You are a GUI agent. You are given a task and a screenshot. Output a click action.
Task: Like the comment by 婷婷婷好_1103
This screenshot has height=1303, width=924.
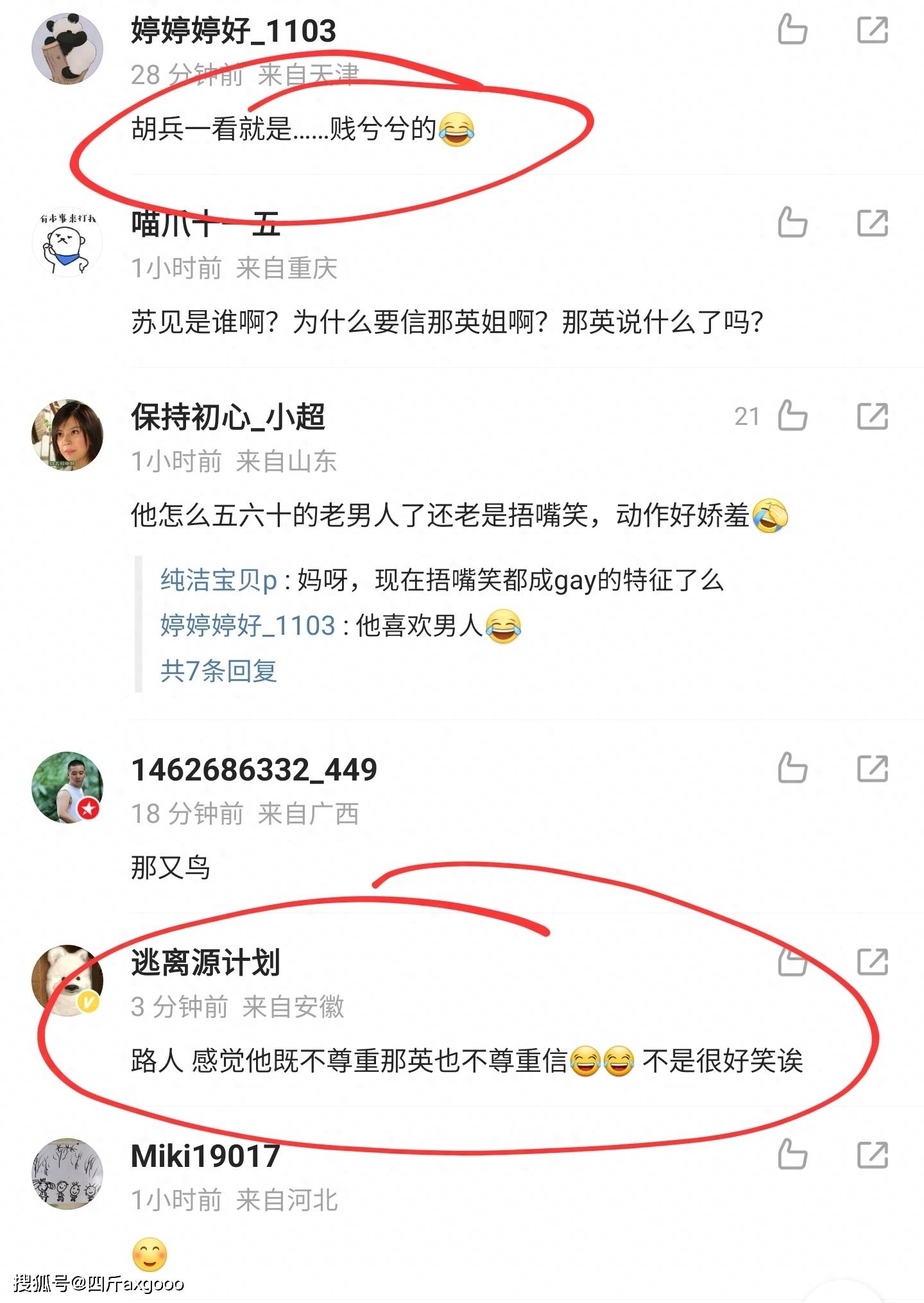pos(792,30)
